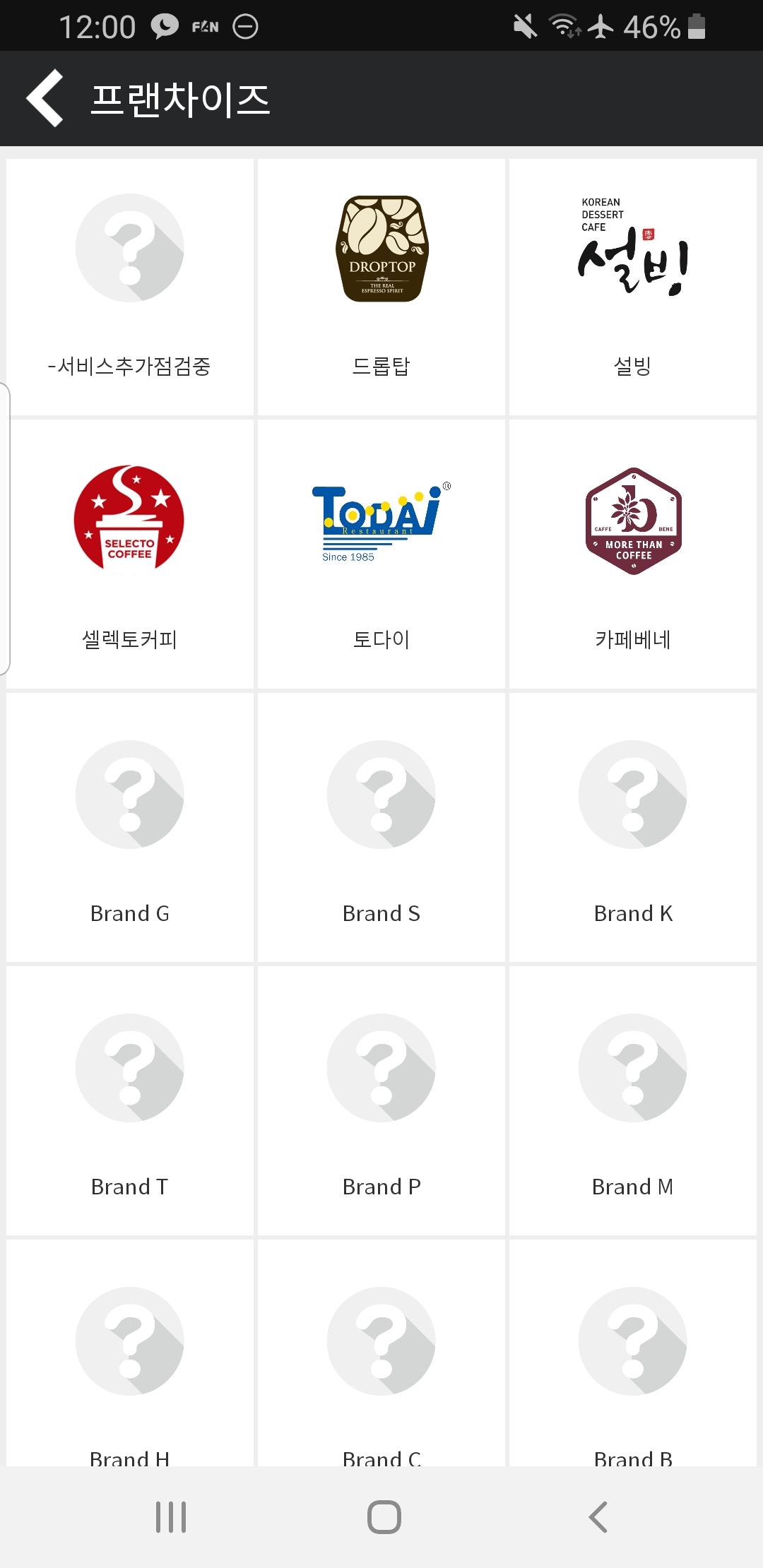Tap the Brand S tile
Screen dimensions: 763x1568
(x=381, y=827)
